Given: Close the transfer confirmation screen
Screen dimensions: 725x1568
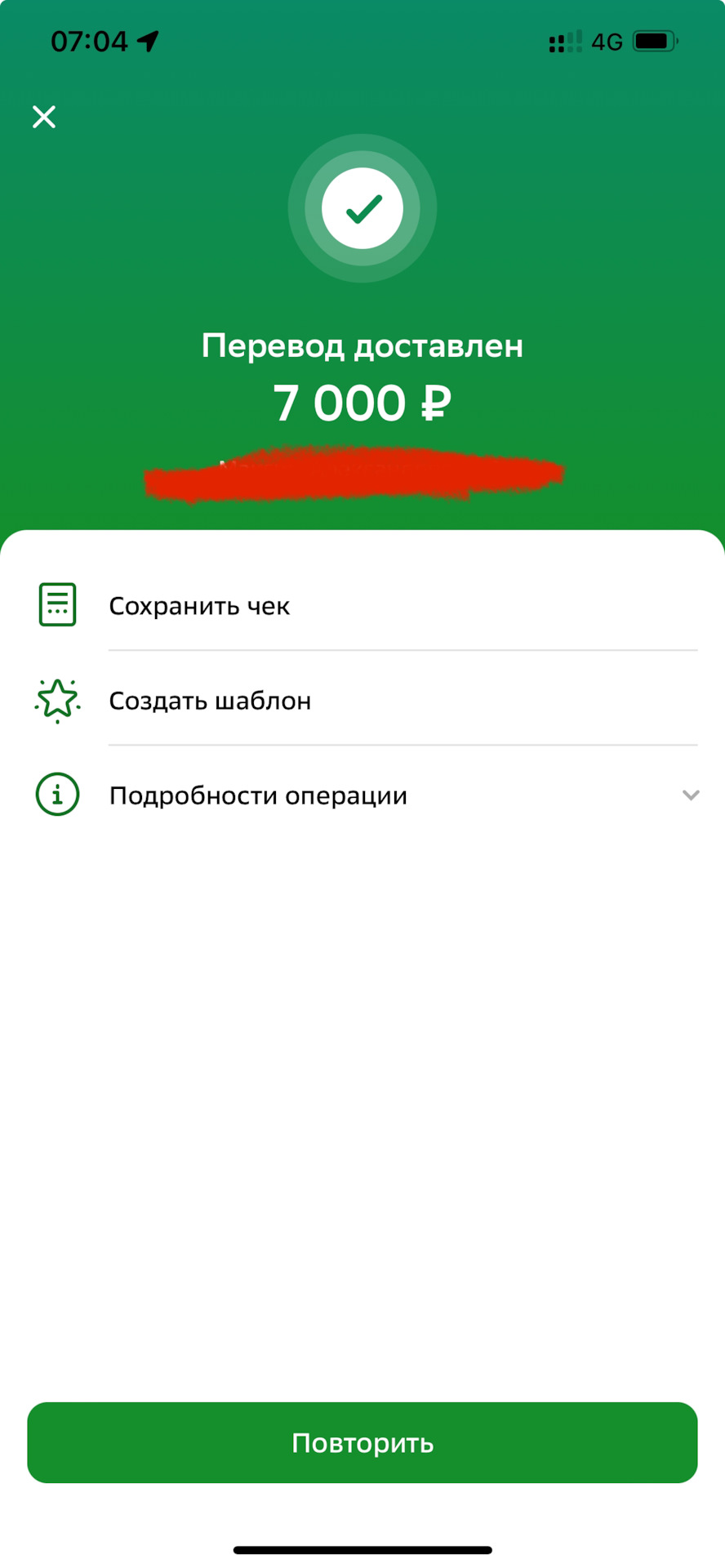Looking at the screenshot, I should [44, 117].
